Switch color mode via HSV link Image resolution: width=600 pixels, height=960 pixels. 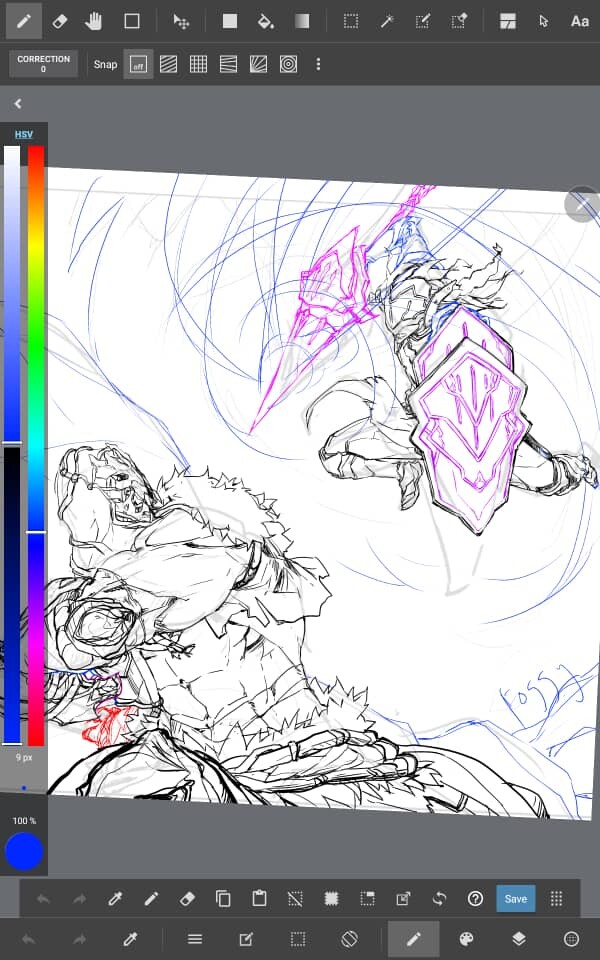23,134
